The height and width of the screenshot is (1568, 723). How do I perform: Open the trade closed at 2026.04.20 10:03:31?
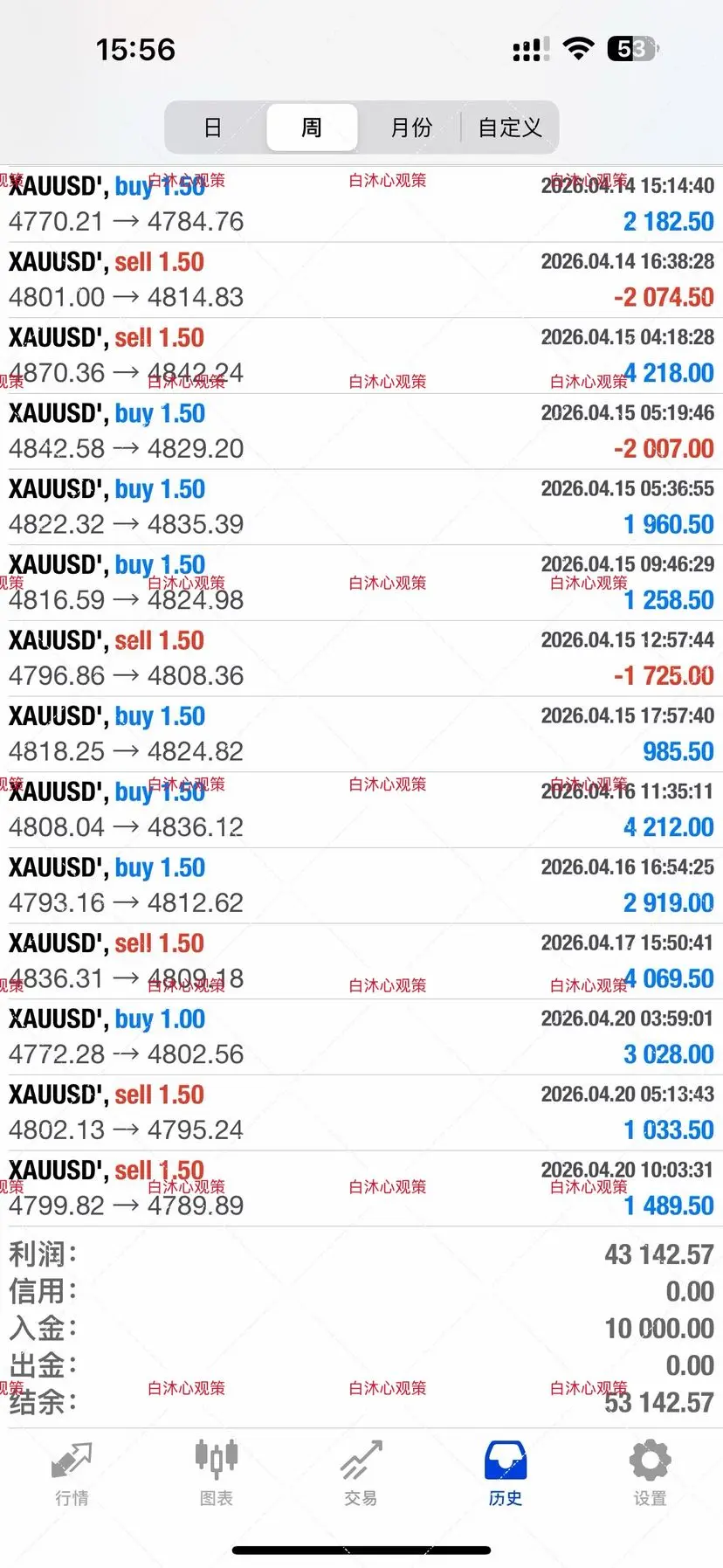point(361,1188)
